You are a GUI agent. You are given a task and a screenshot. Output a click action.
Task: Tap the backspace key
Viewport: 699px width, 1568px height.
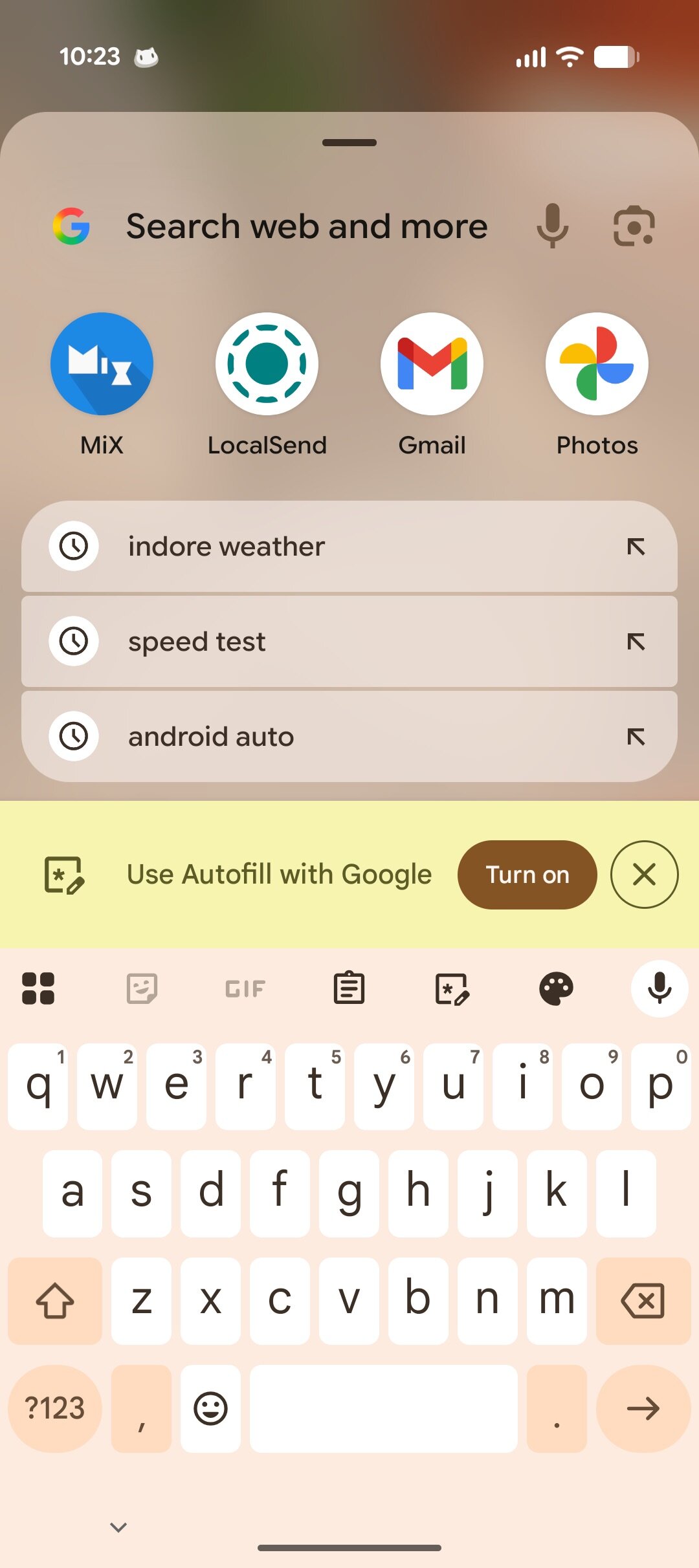[643, 1300]
